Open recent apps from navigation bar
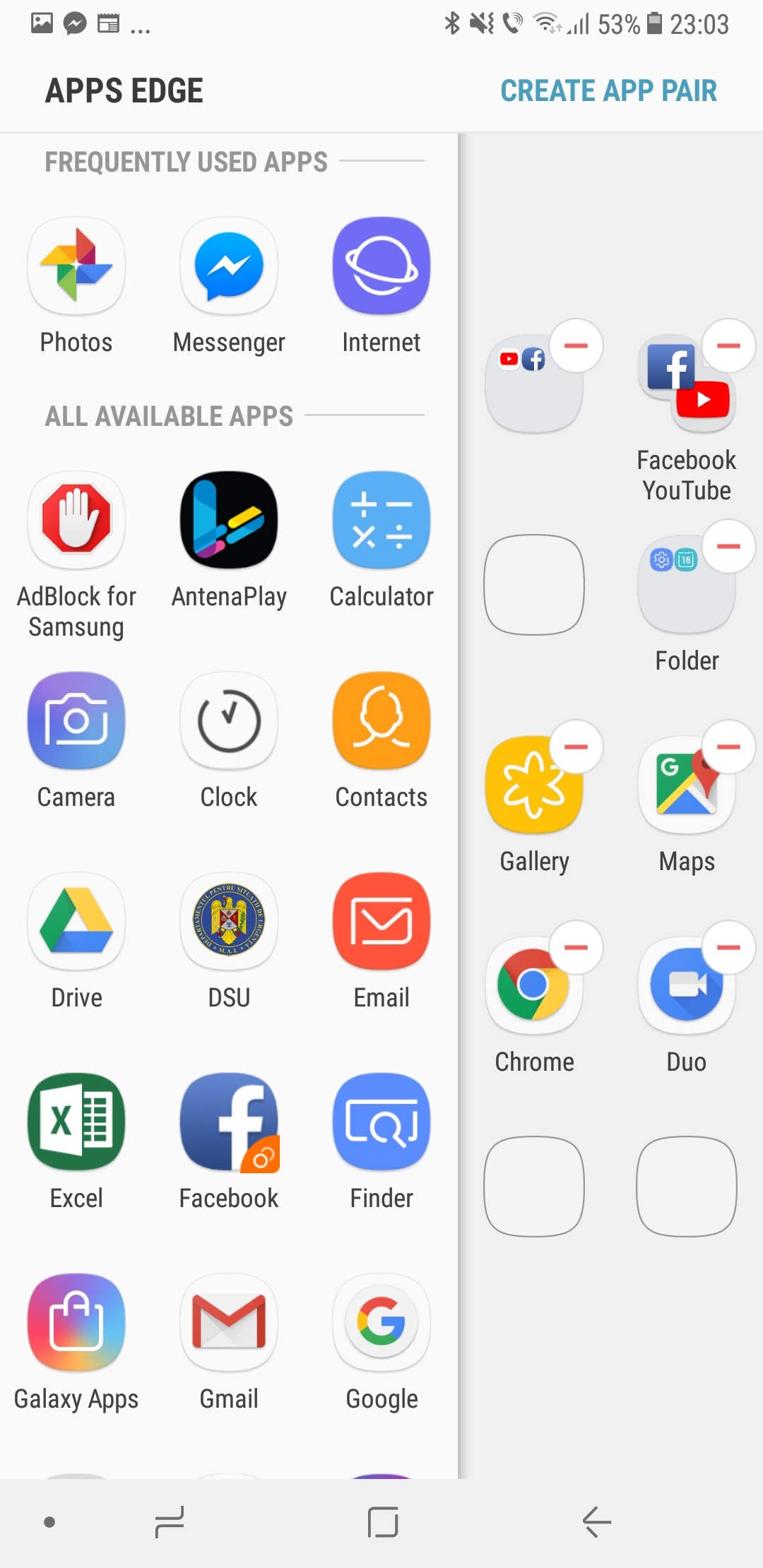This screenshot has height=1568, width=763. [169, 1521]
